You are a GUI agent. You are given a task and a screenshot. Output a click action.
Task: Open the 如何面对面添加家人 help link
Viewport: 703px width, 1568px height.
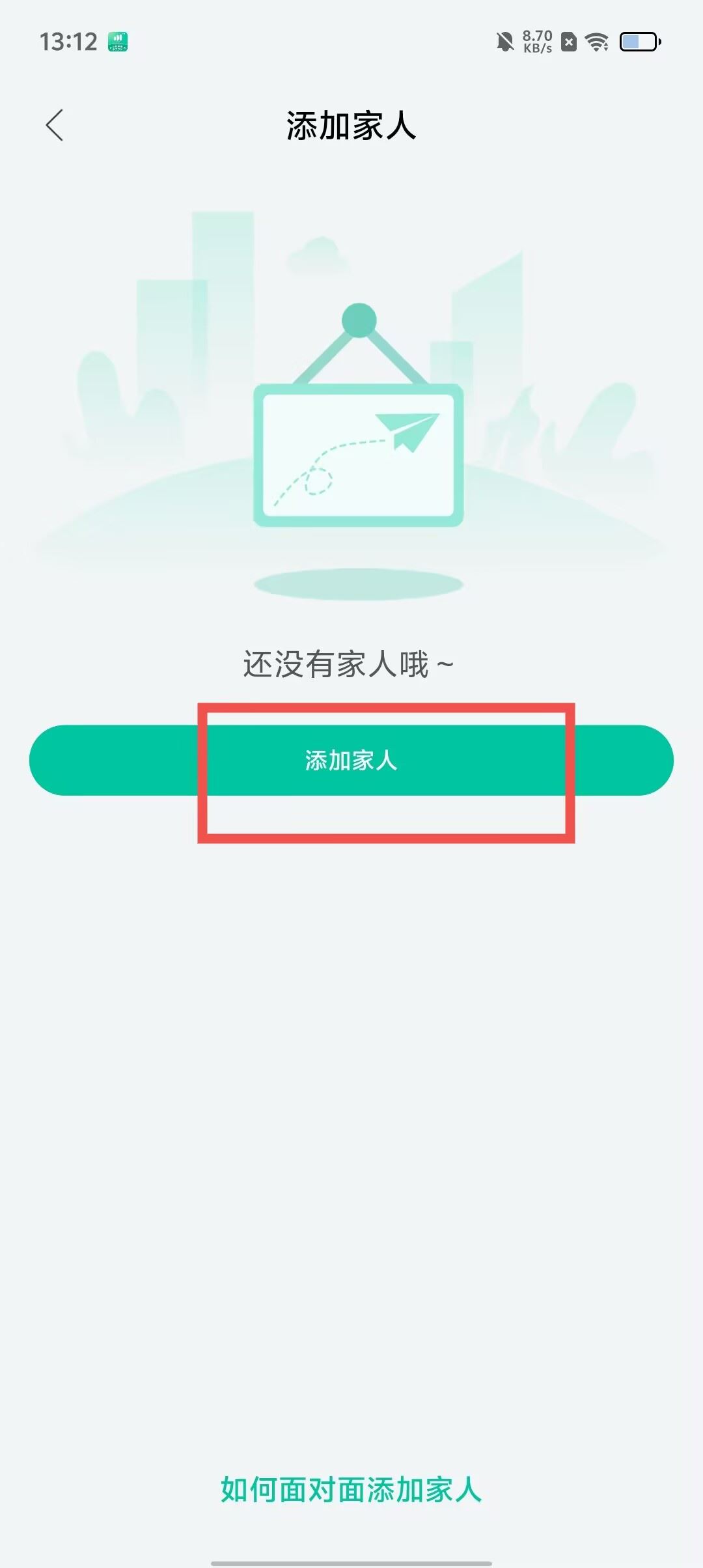coord(351,1490)
